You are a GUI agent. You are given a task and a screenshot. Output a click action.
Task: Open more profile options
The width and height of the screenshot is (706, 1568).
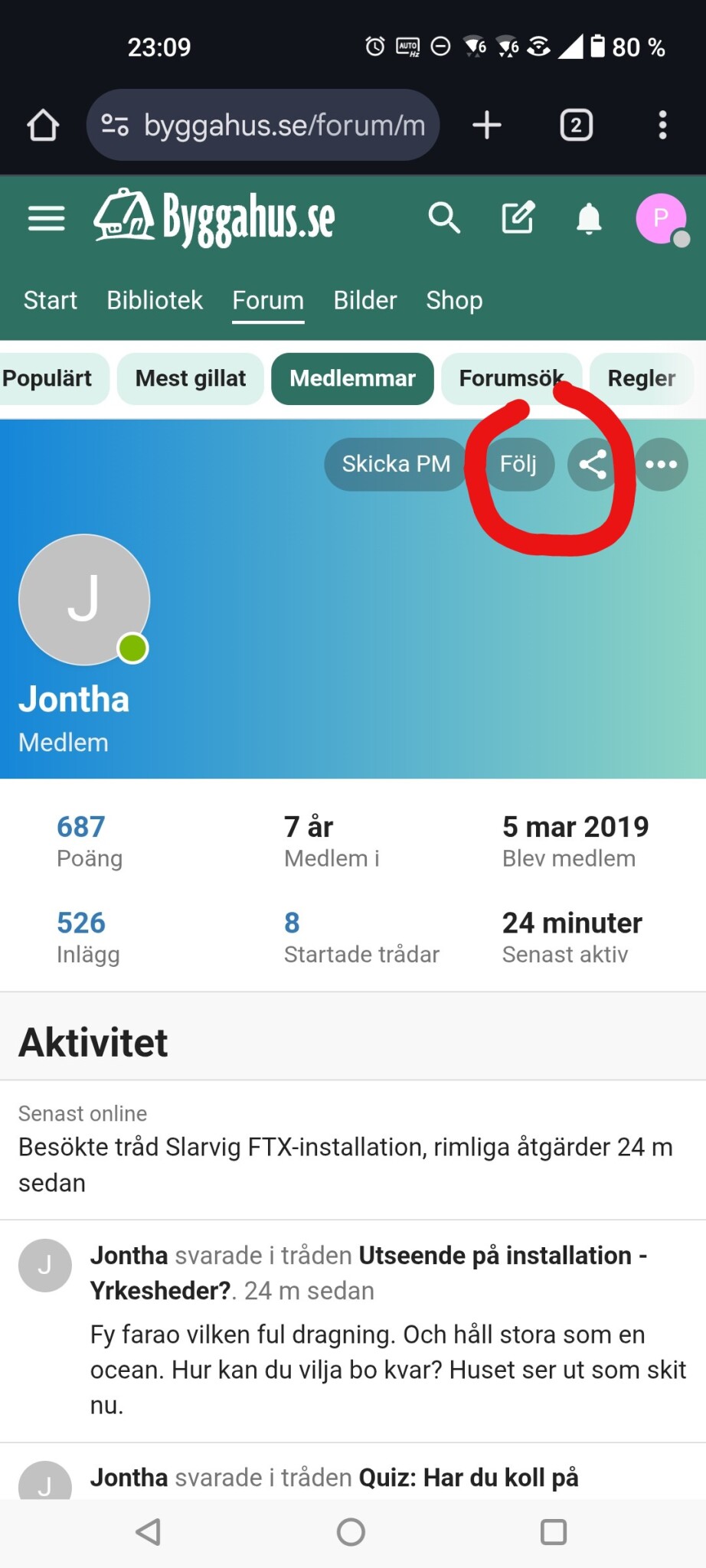pos(662,464)
